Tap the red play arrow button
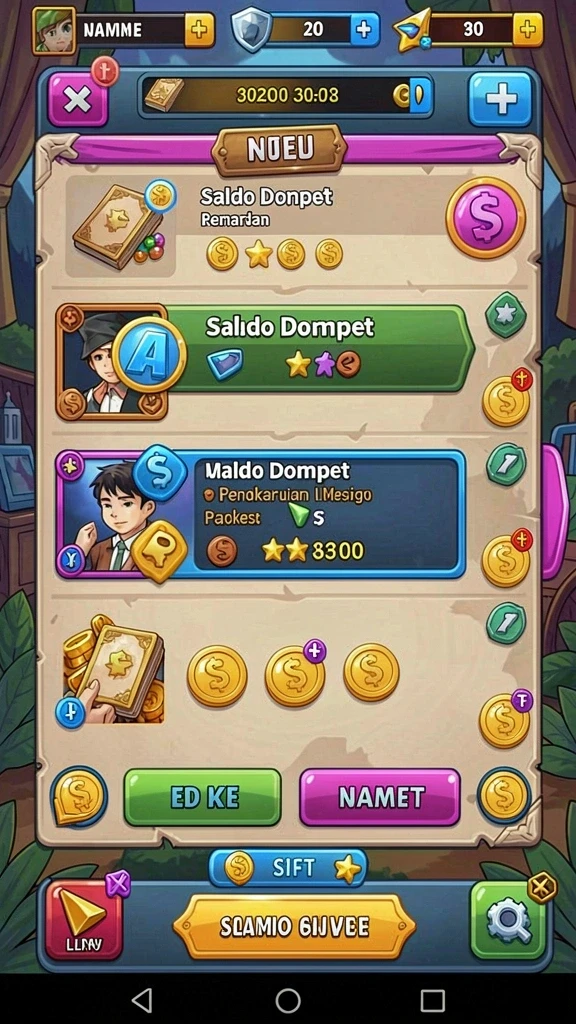 point(84,920)
